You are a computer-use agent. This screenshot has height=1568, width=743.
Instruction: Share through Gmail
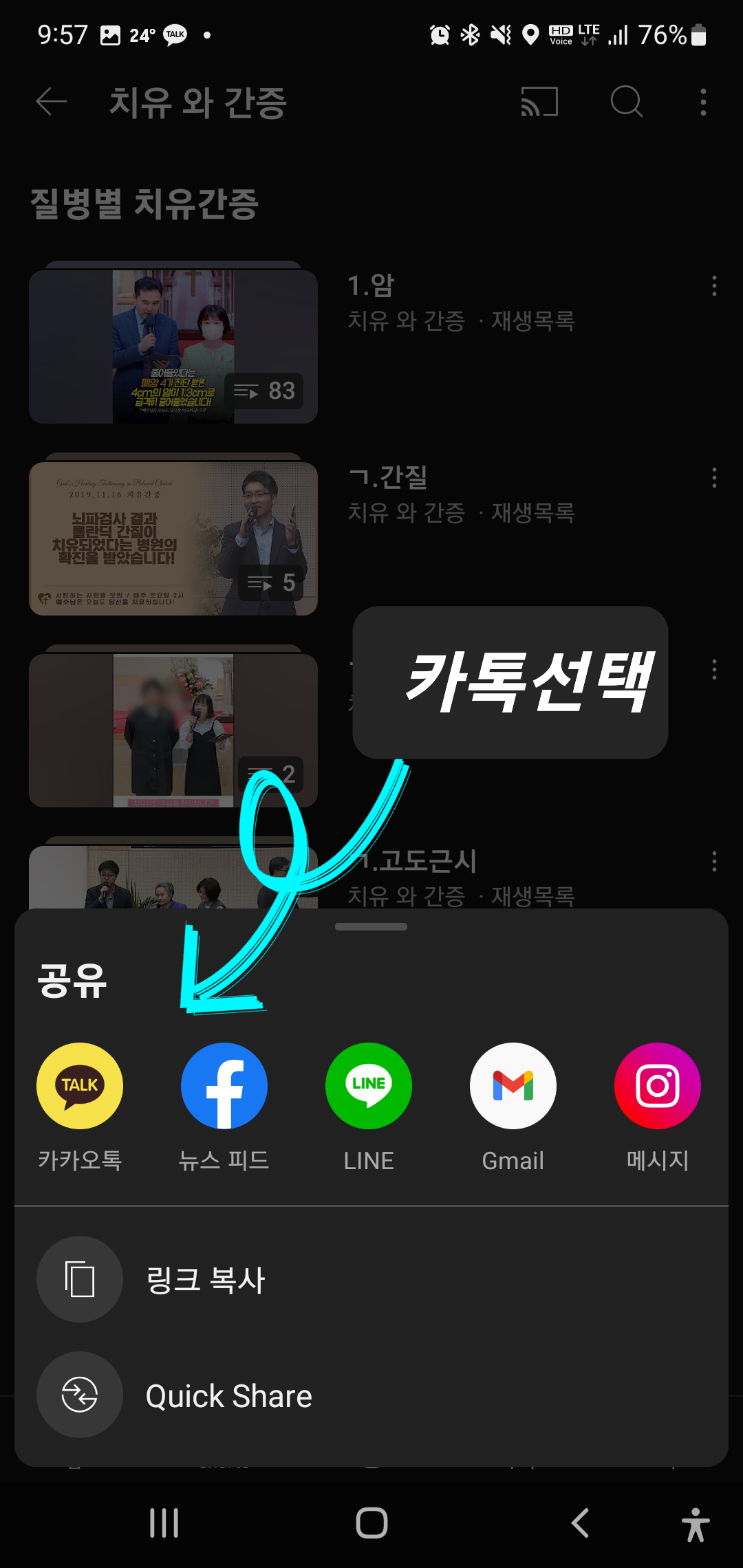513,1086
